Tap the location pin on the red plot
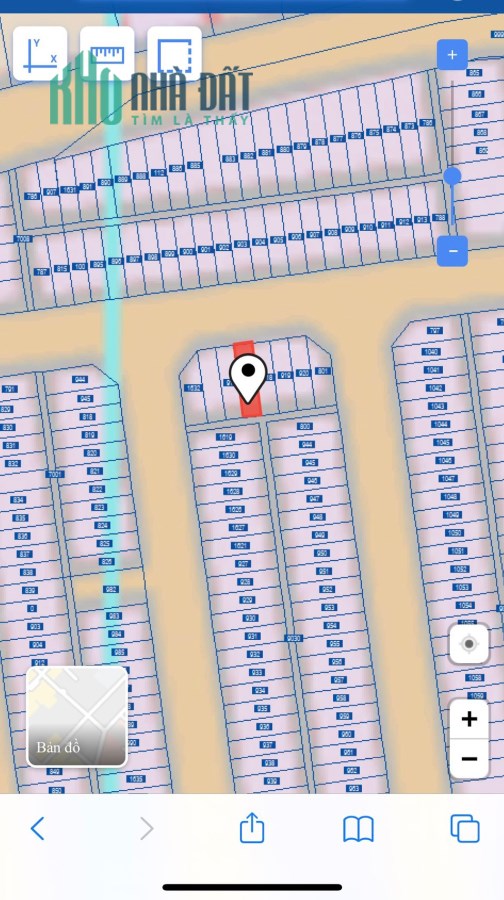 coord(248,378)
